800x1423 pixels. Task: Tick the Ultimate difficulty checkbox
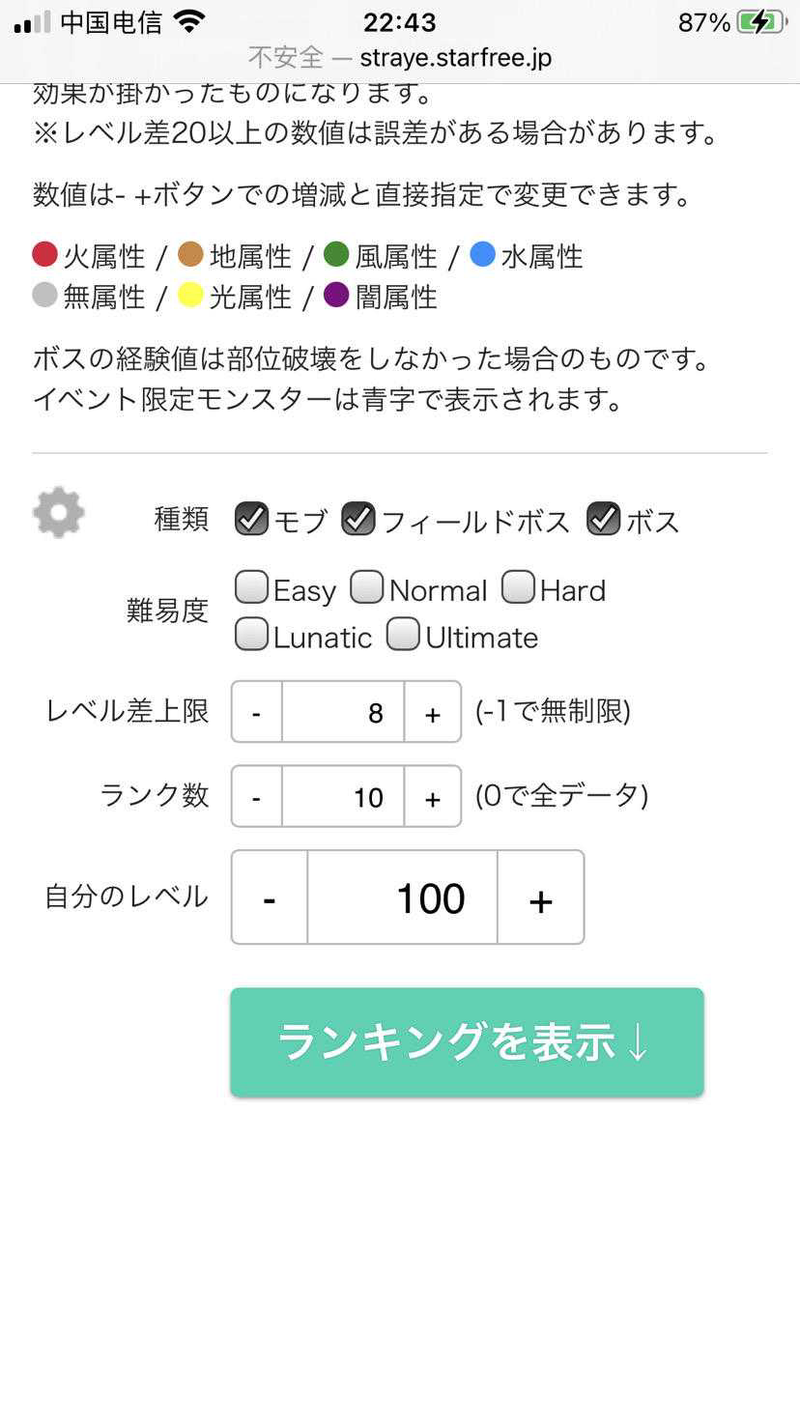[x=403, y=634]
